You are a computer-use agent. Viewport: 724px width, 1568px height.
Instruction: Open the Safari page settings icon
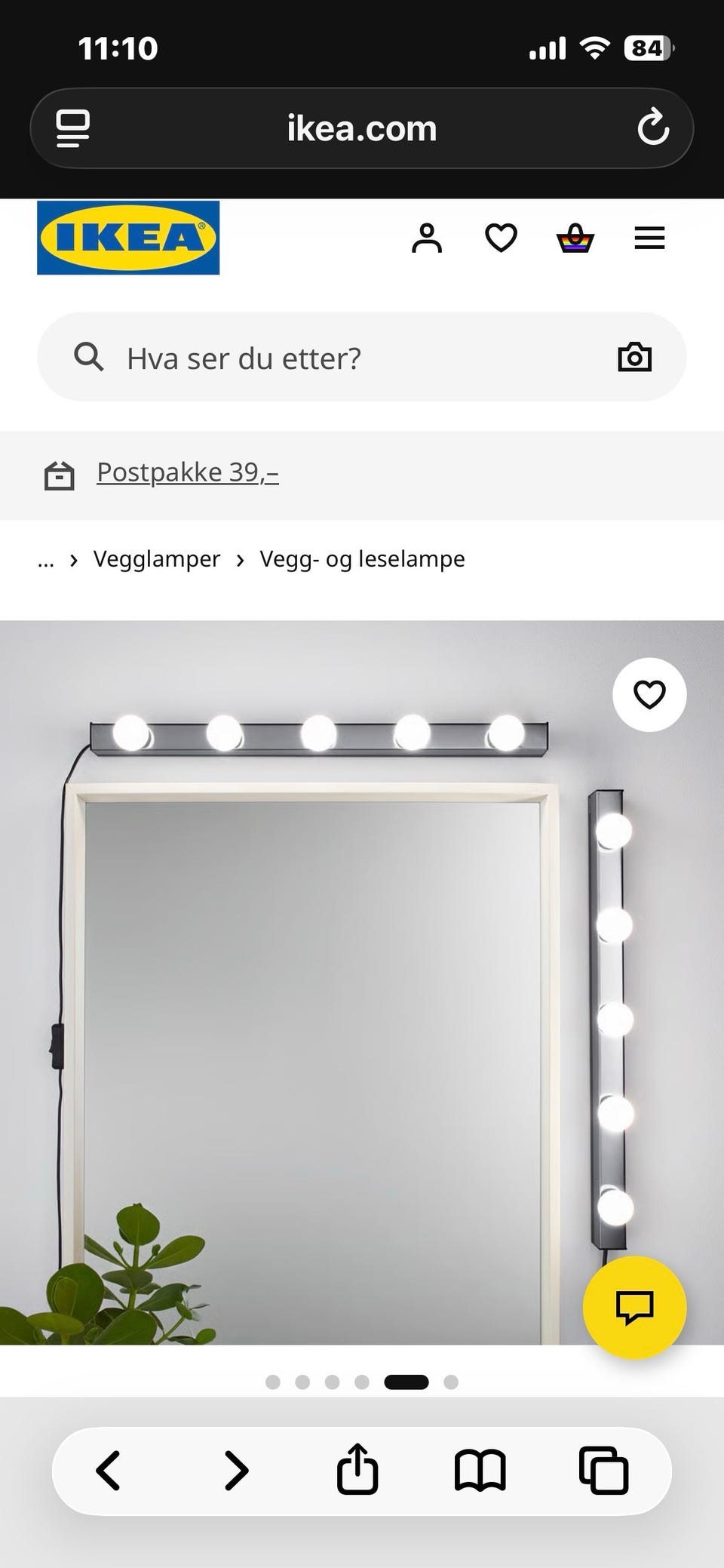point(72,127)
